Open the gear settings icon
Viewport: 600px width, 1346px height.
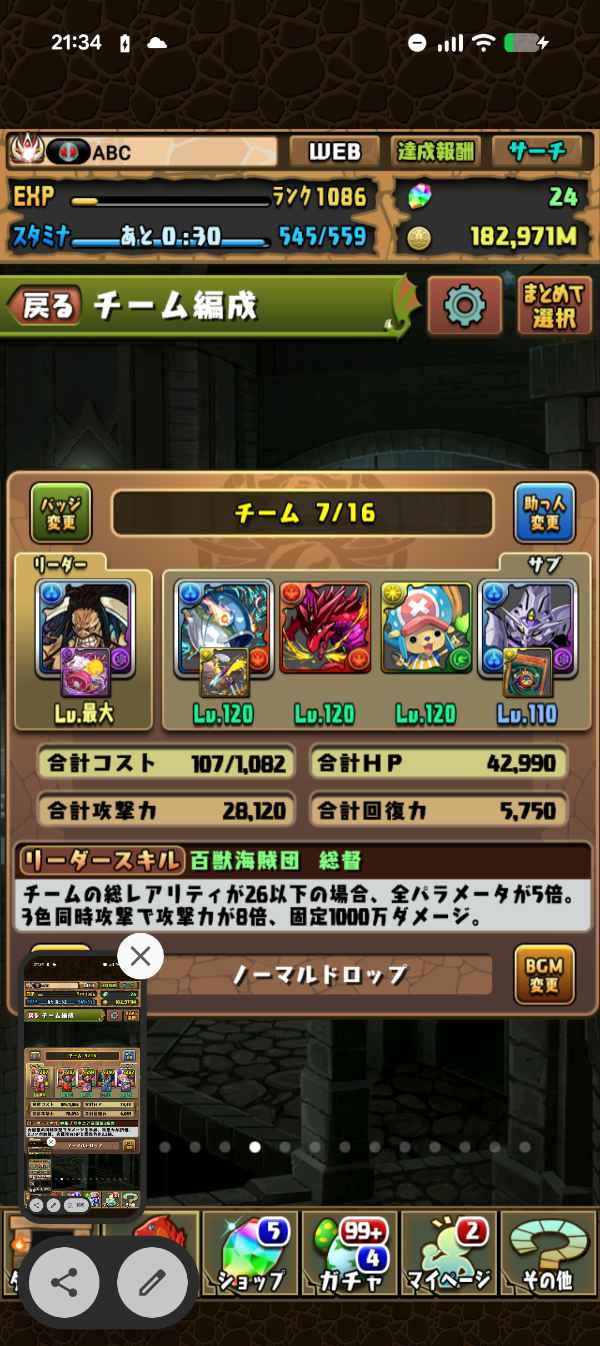tap(464, 305)
